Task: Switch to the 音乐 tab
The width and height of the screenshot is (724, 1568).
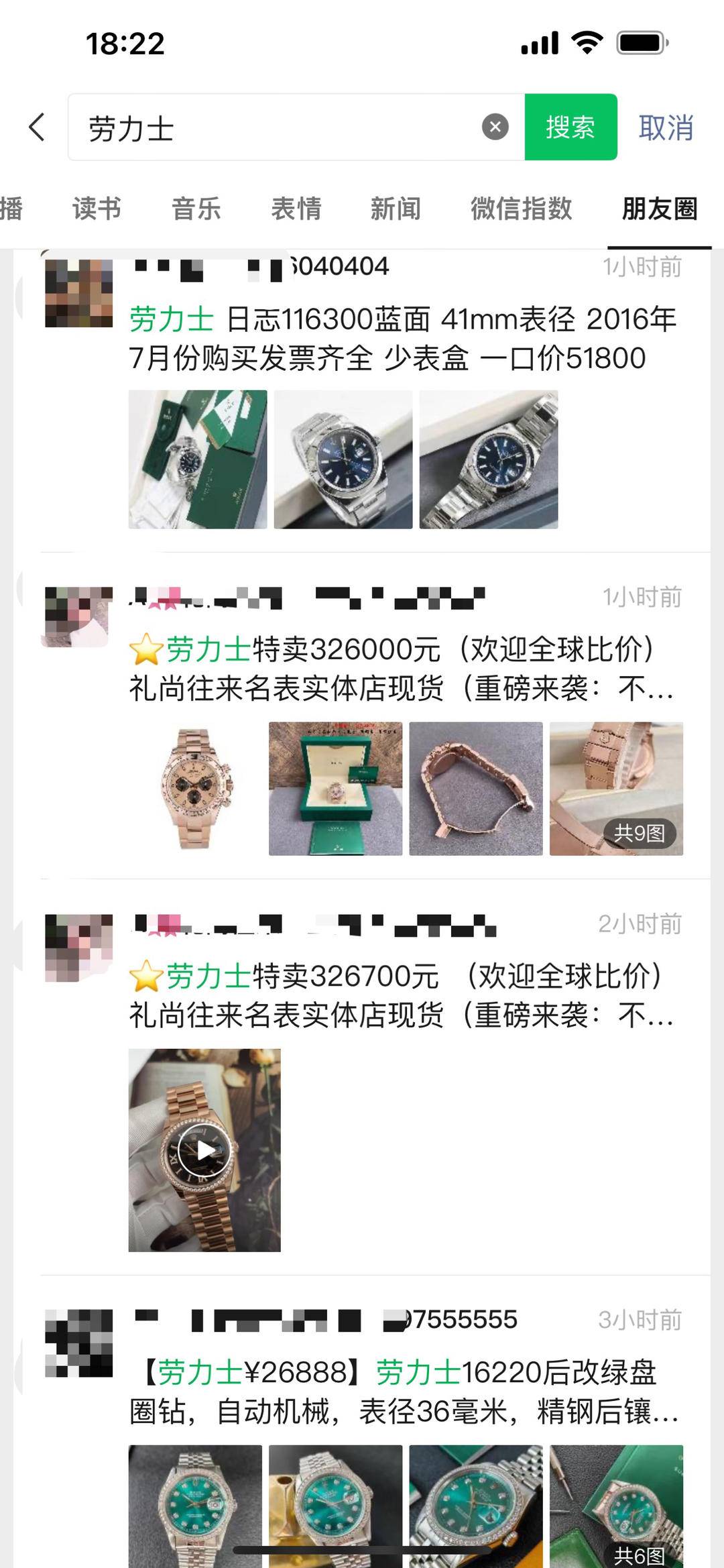Action: [196, 209]
